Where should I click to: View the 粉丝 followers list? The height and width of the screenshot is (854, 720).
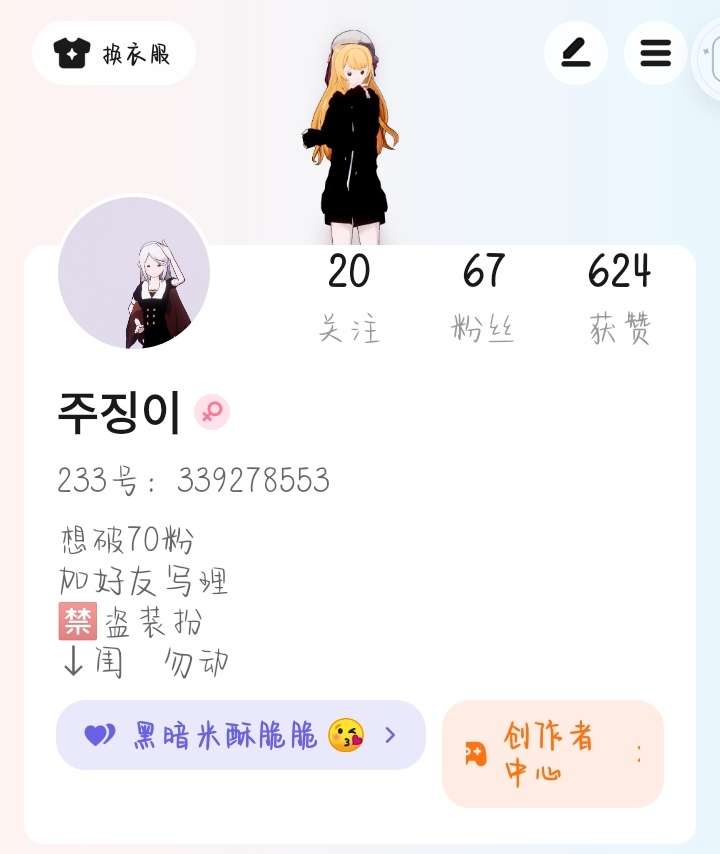[x=483, y=296]
